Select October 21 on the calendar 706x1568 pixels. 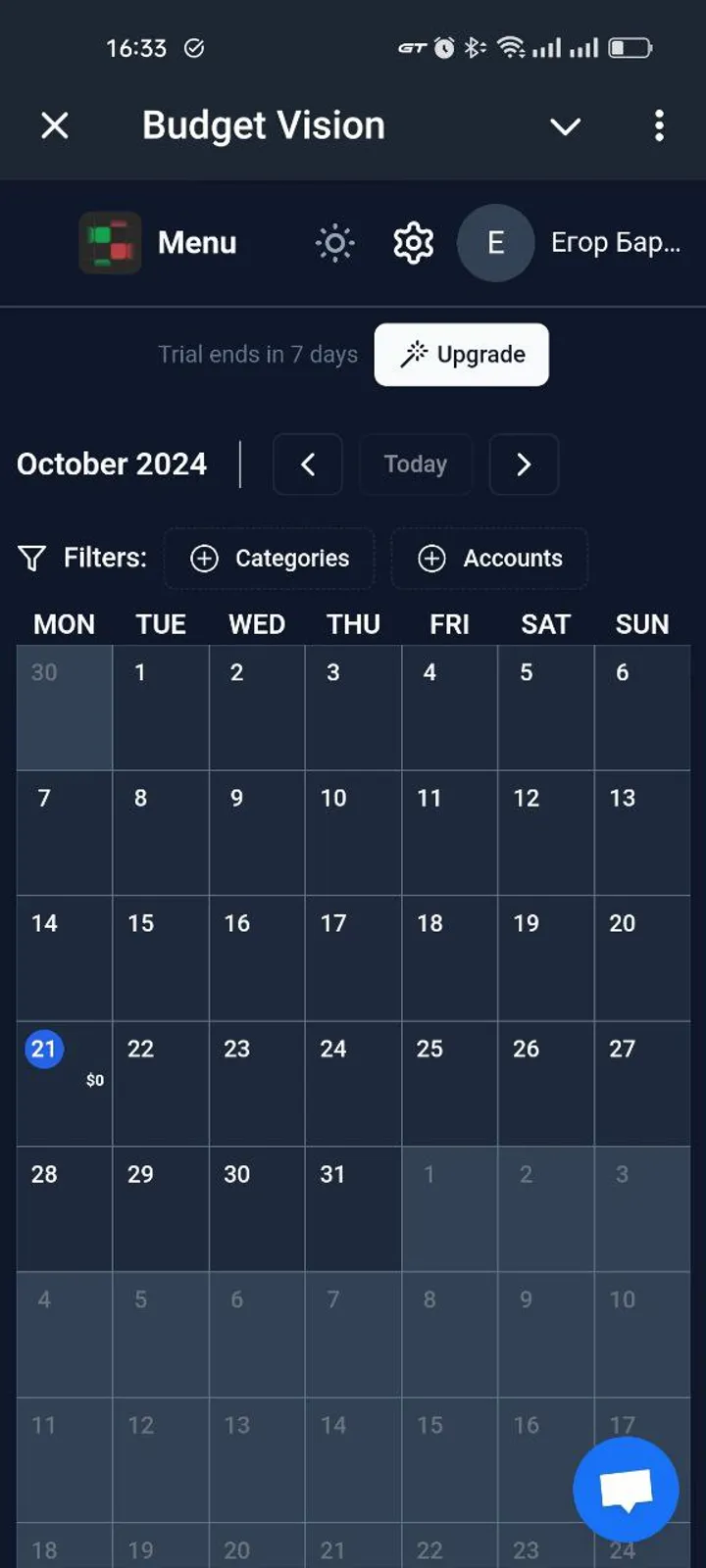point(63,1082)
